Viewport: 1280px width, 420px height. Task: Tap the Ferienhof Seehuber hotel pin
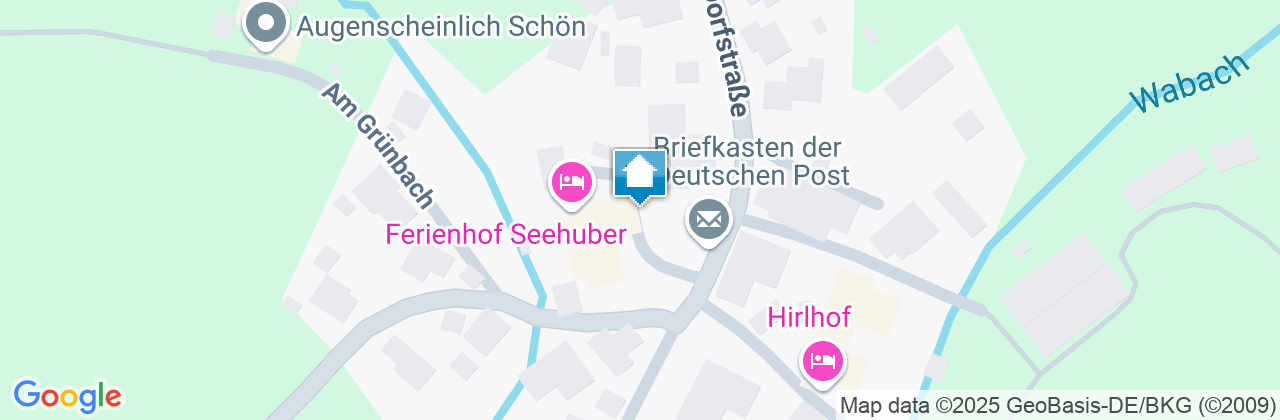[570, 183]
